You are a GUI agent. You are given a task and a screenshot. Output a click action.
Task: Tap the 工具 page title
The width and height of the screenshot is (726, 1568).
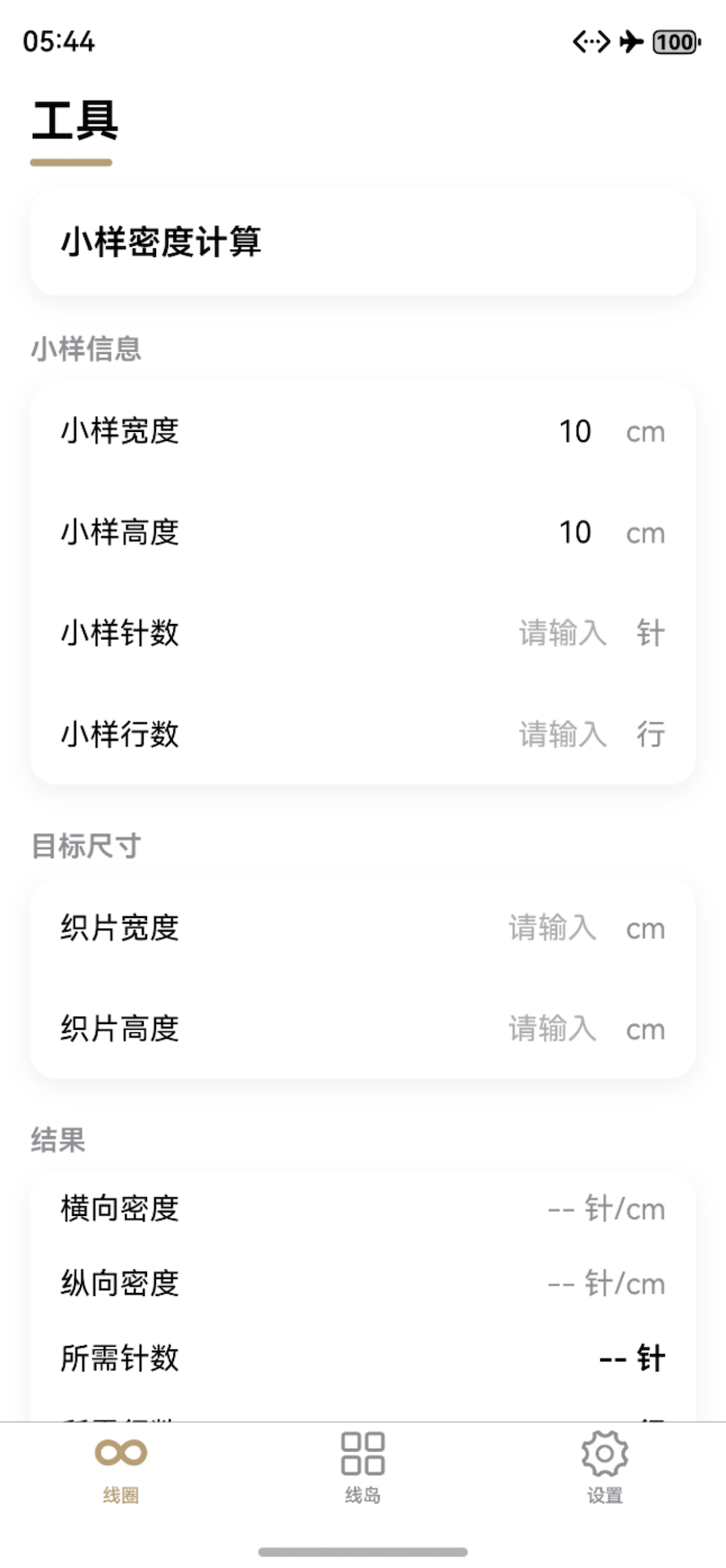73,122
